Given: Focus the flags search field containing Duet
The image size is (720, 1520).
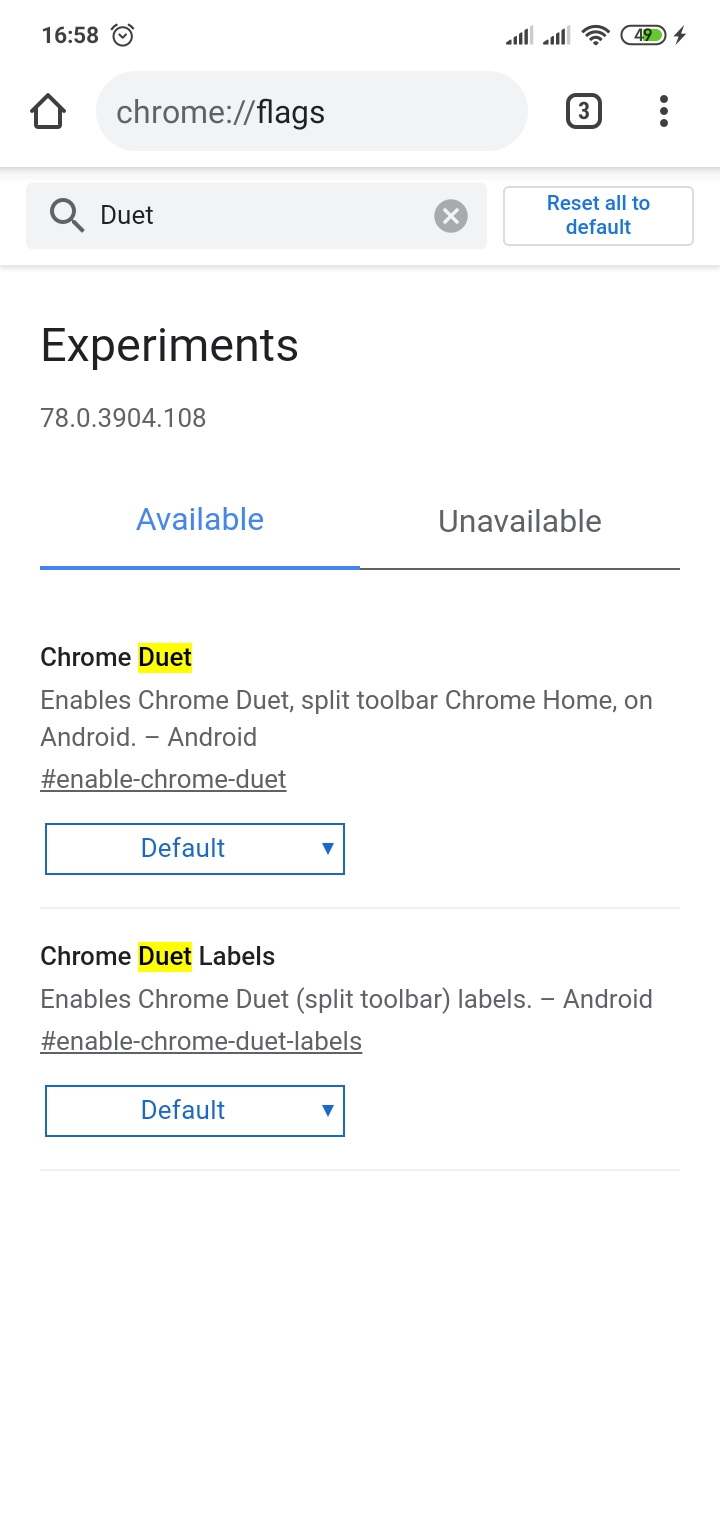Looking at the screenshot, I should pos(256,215).
